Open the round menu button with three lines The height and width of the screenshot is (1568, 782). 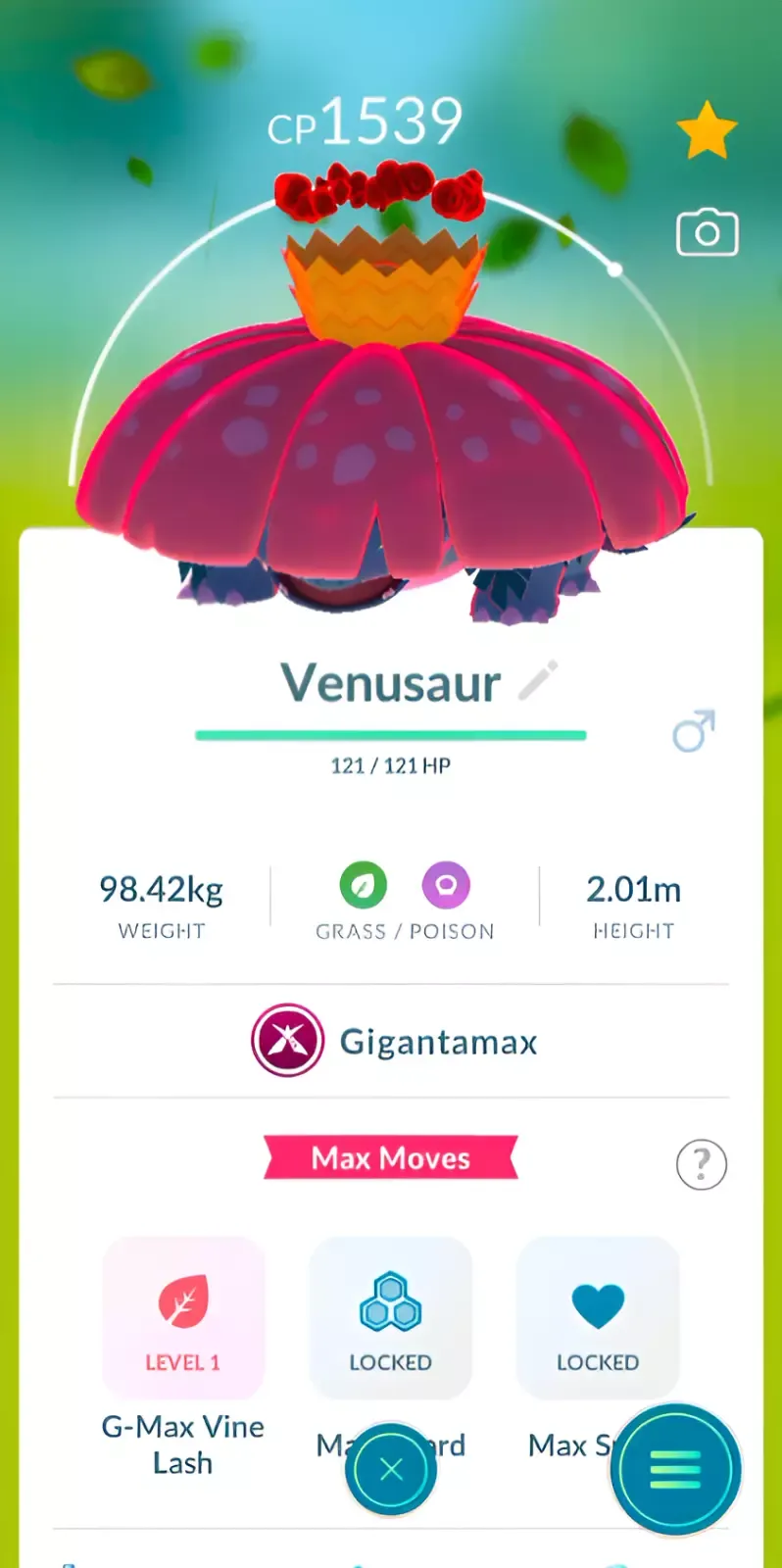675,1469
